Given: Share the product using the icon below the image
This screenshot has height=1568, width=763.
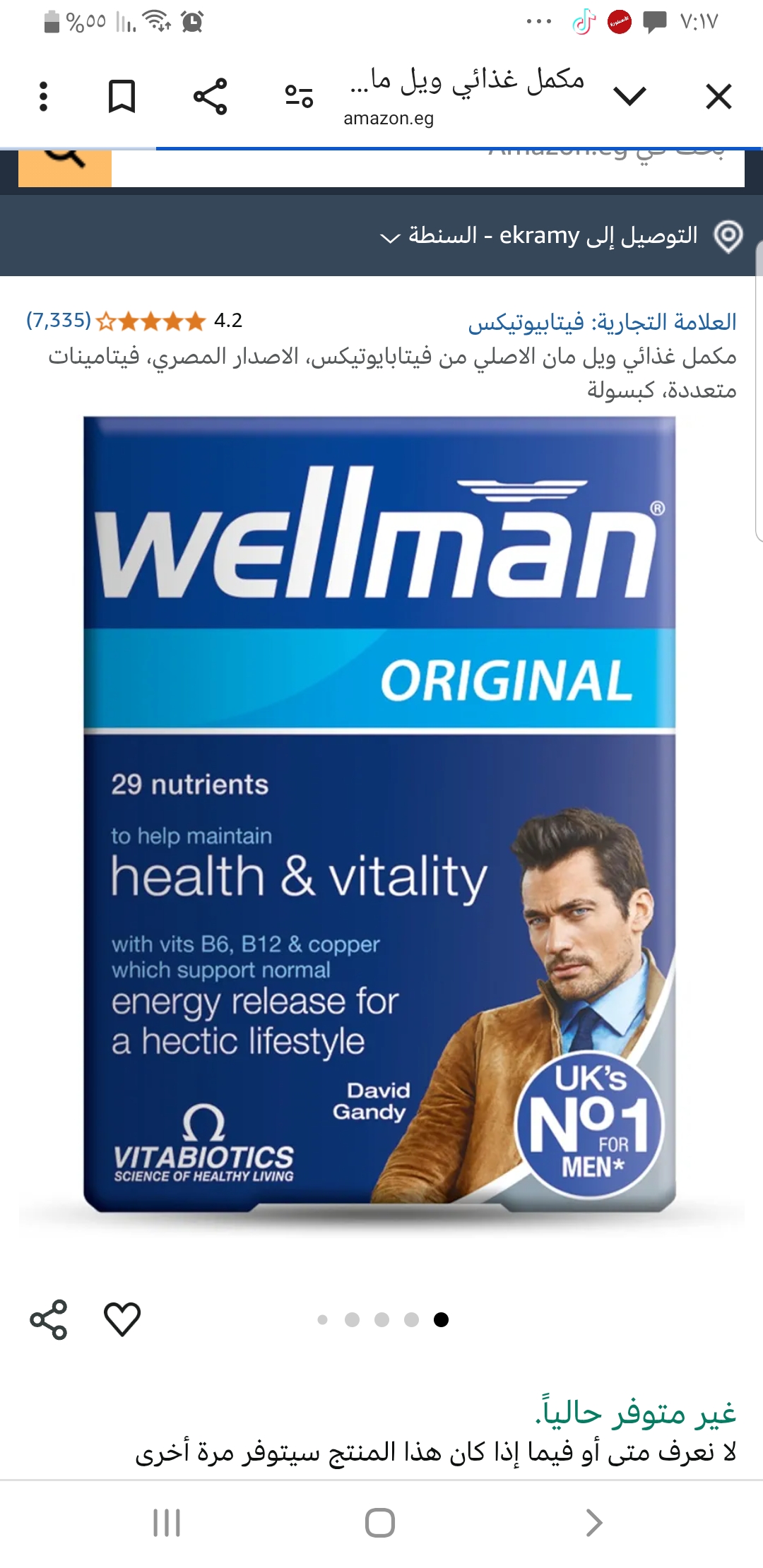Looking at the screenshot, I should pos(48,1319).
